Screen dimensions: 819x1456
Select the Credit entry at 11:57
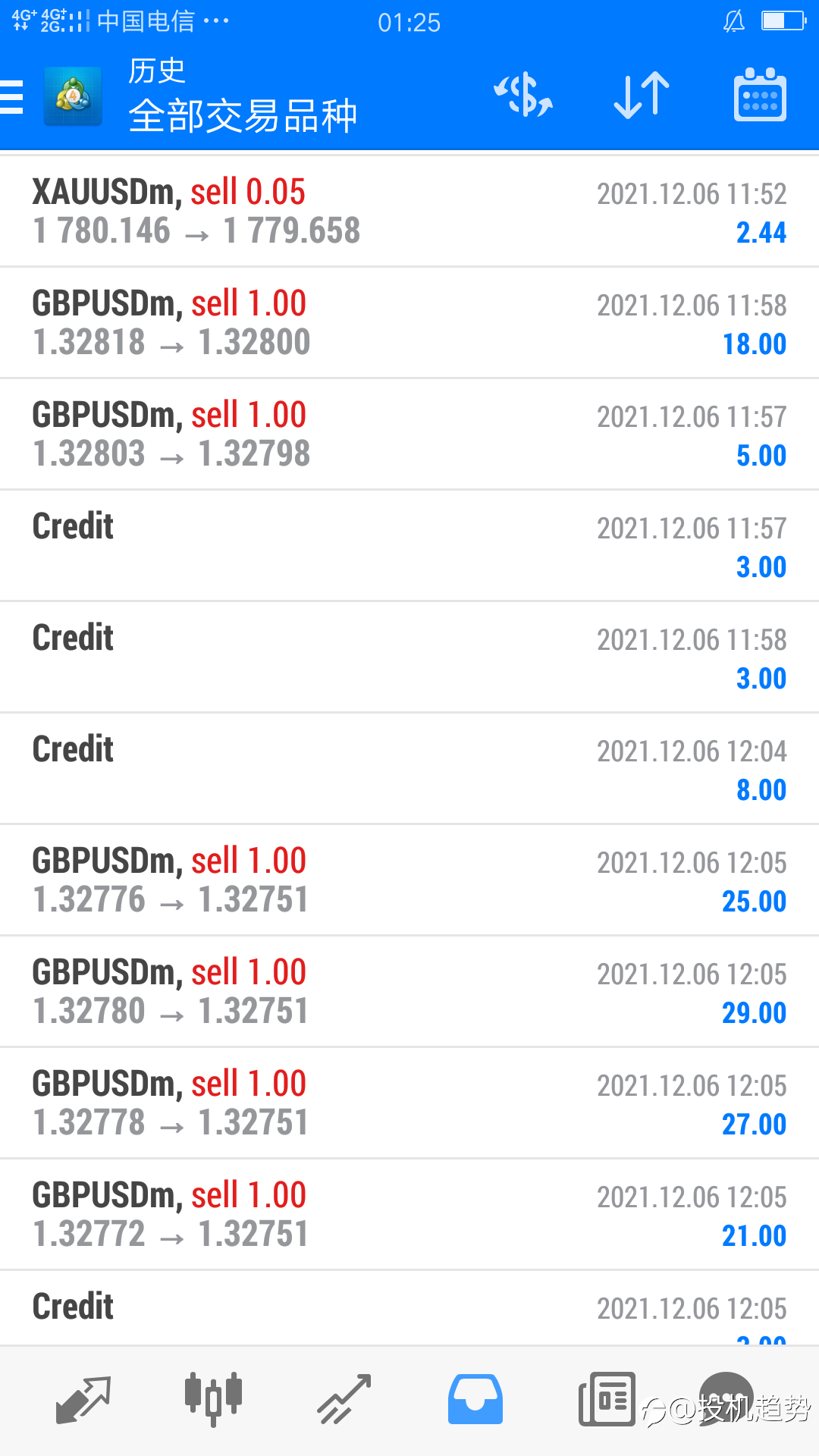click(x=409, y=546)
